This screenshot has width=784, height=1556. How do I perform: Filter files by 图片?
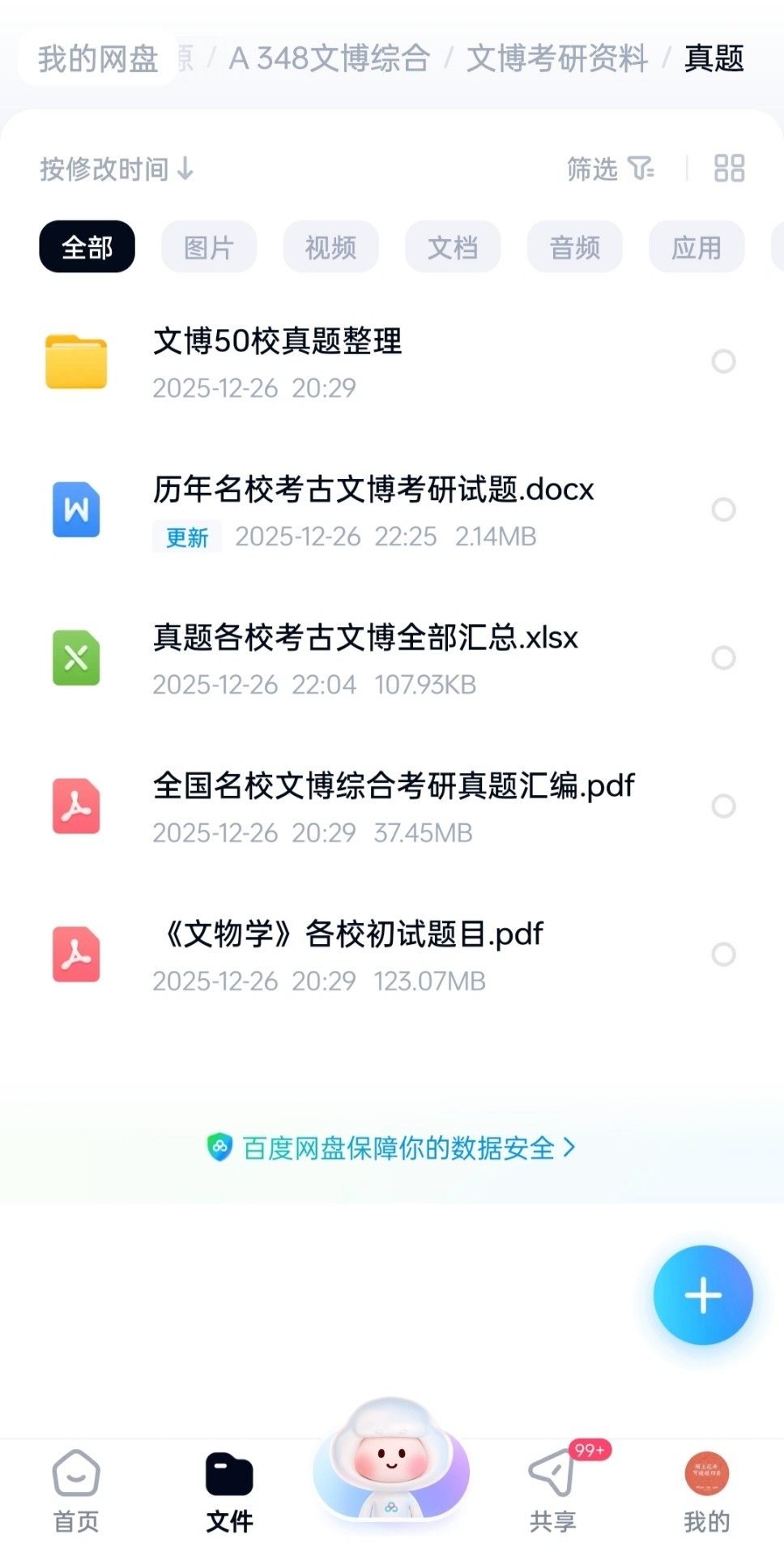pyautogui.click(x=209, y=247)
